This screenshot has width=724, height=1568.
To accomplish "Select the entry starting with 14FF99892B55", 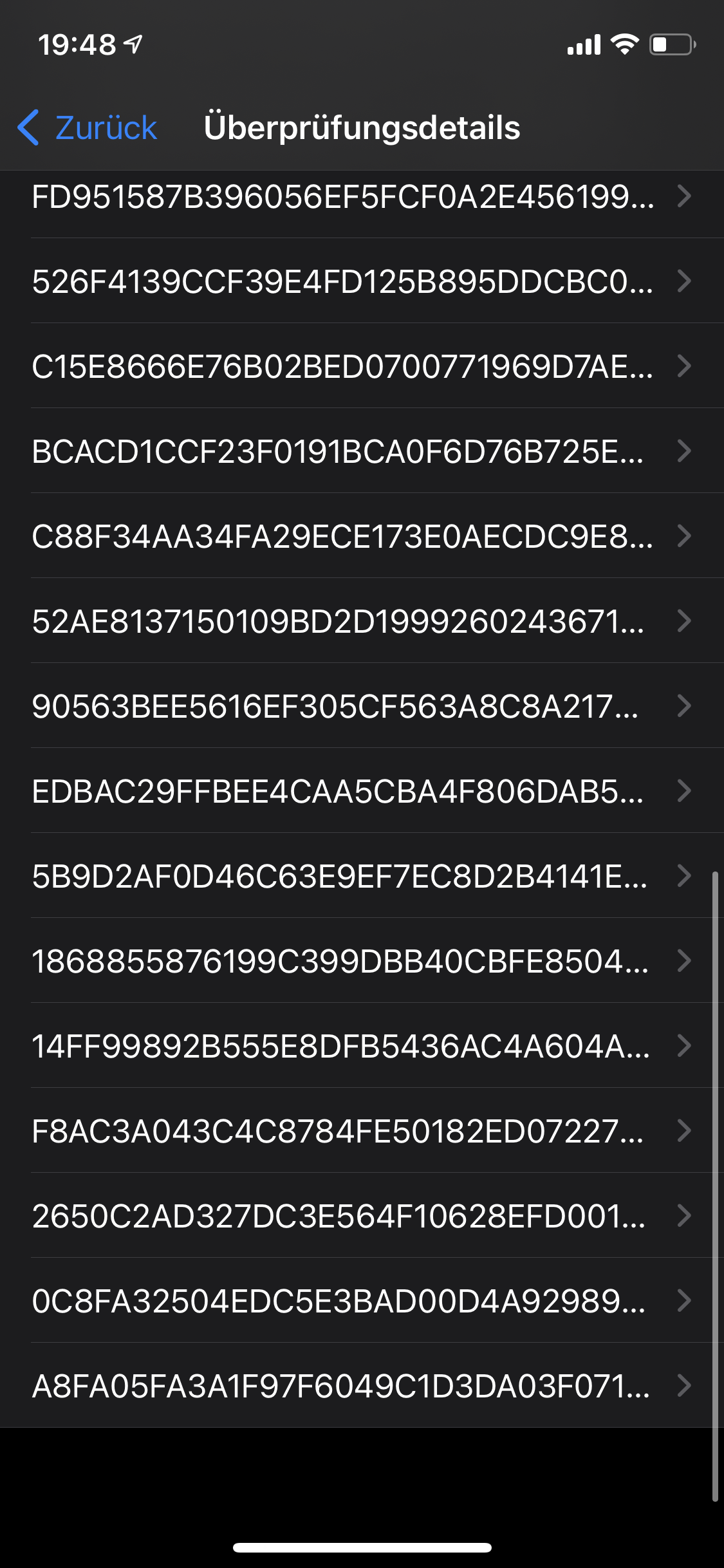I will (x=360, y=1046).
